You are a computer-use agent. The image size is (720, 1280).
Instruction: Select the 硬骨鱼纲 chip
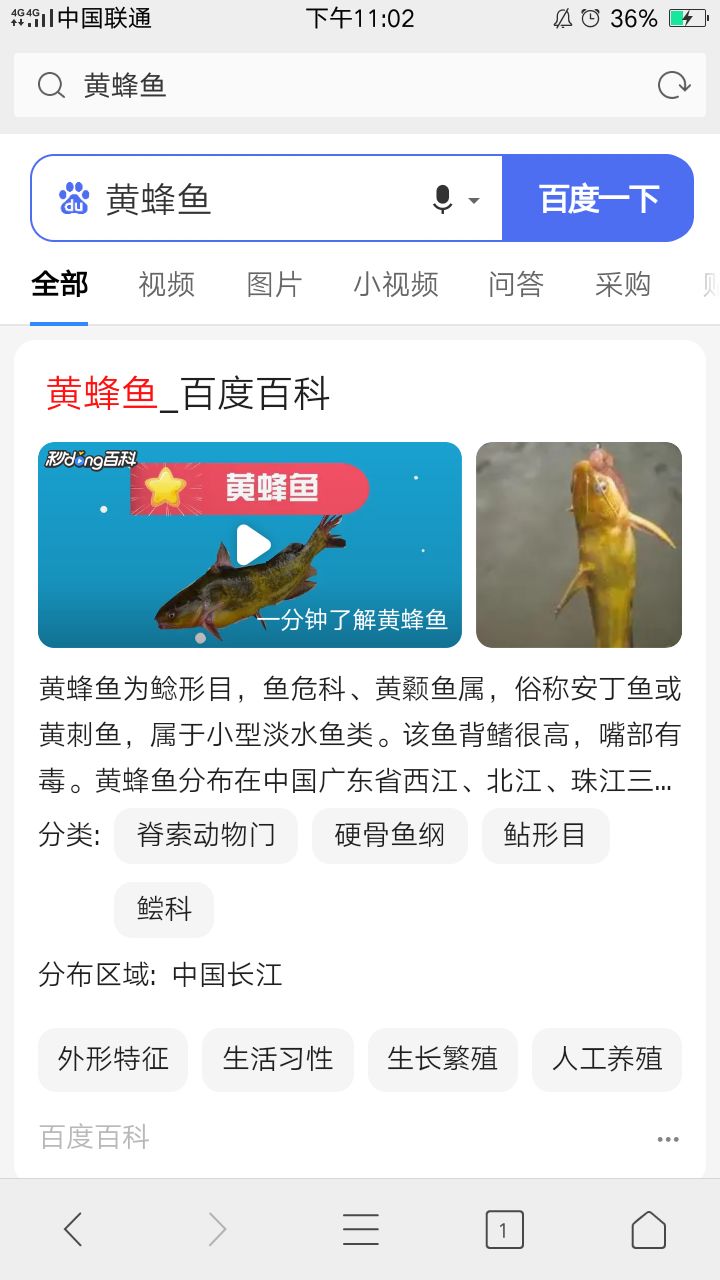(389, 835)
